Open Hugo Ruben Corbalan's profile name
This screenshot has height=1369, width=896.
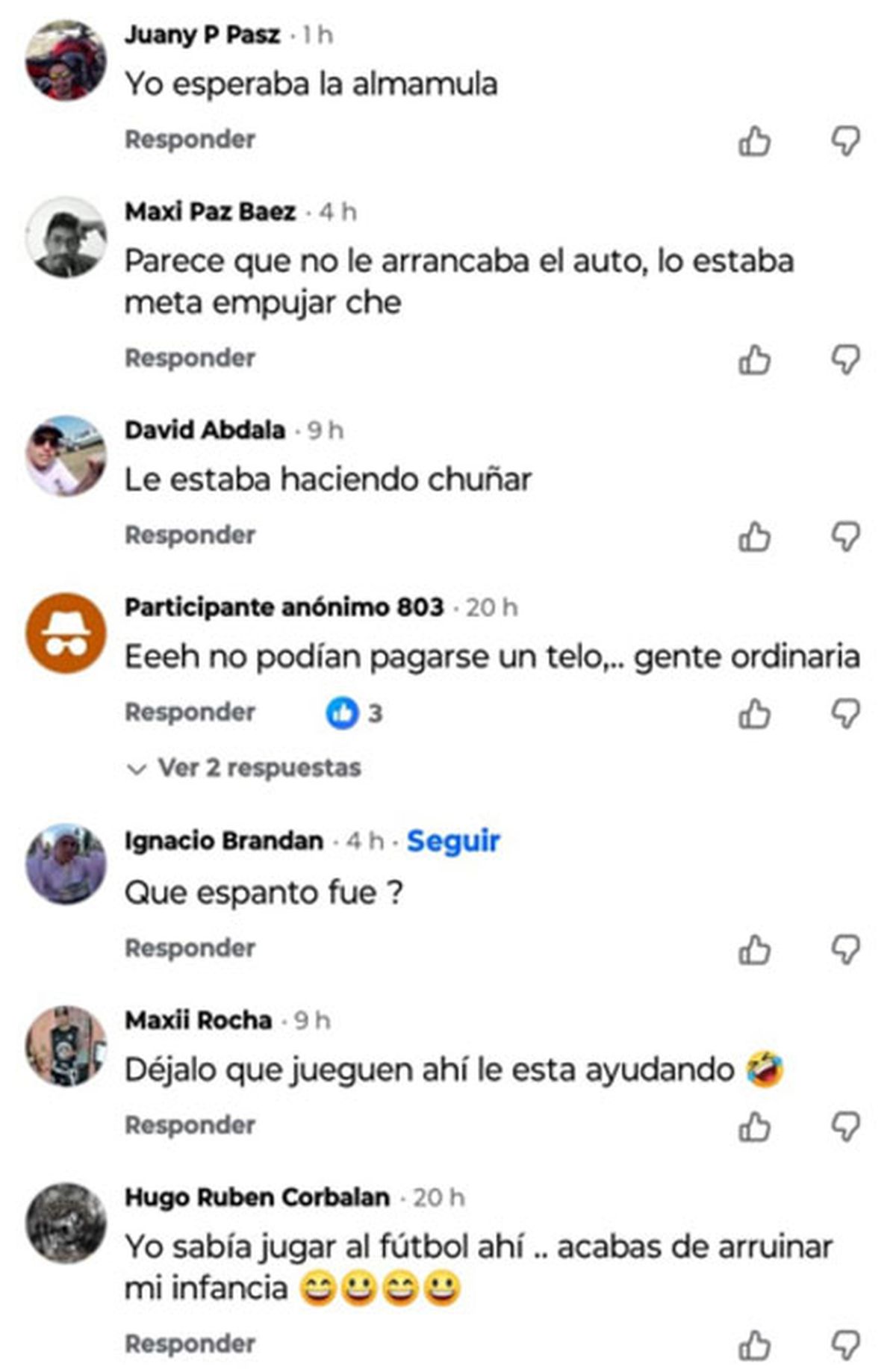257,1197
